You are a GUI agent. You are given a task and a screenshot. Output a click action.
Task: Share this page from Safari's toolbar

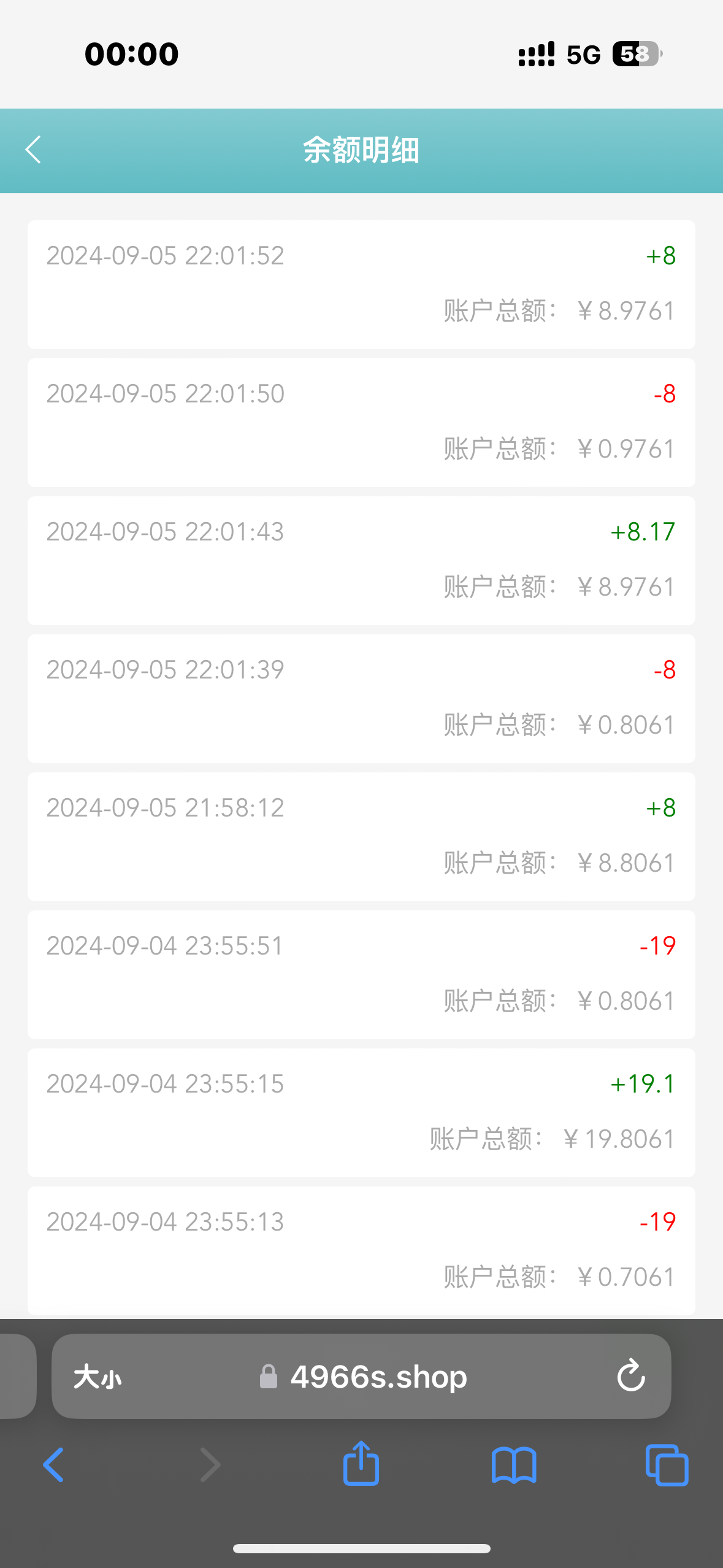[361, 1463]
